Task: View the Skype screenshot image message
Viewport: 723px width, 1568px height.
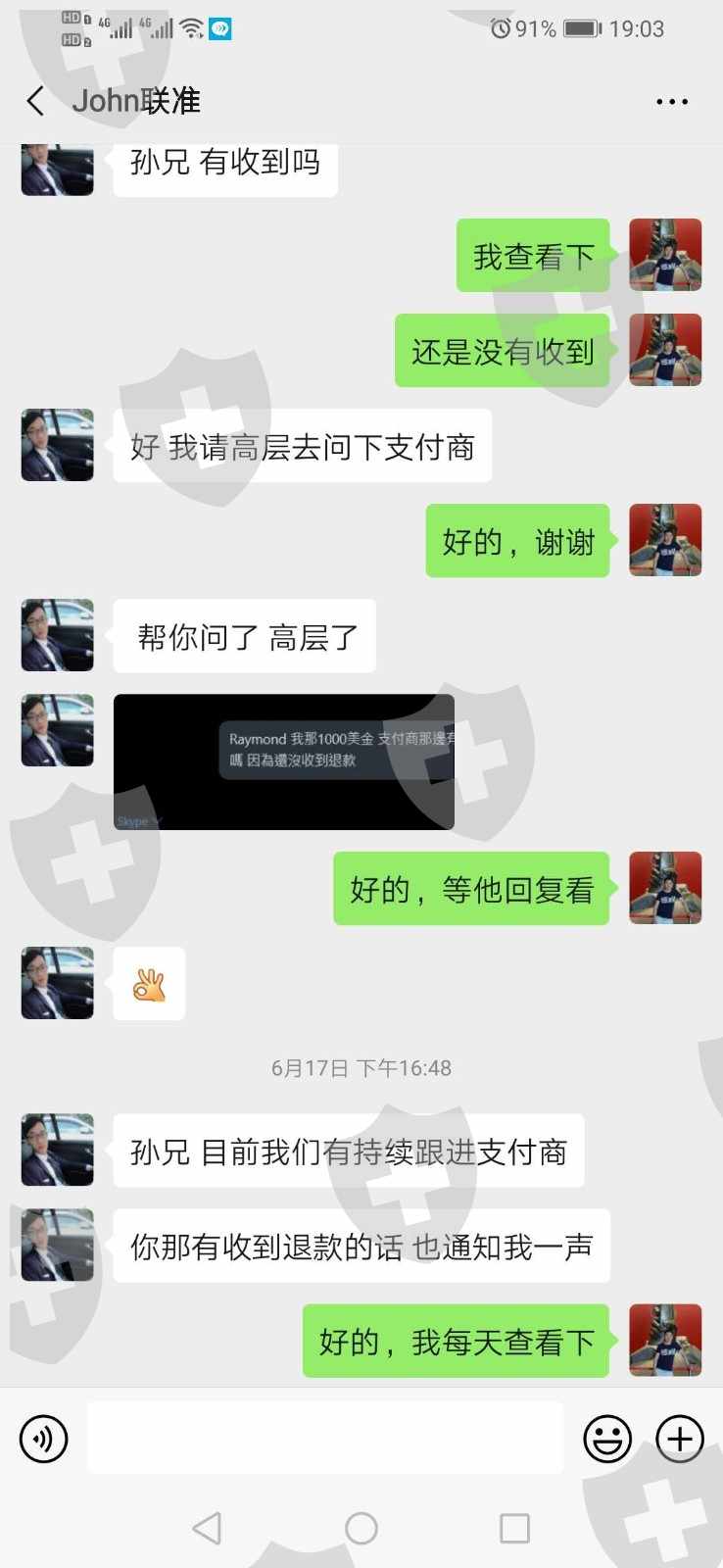Action: tap(284, 762)
